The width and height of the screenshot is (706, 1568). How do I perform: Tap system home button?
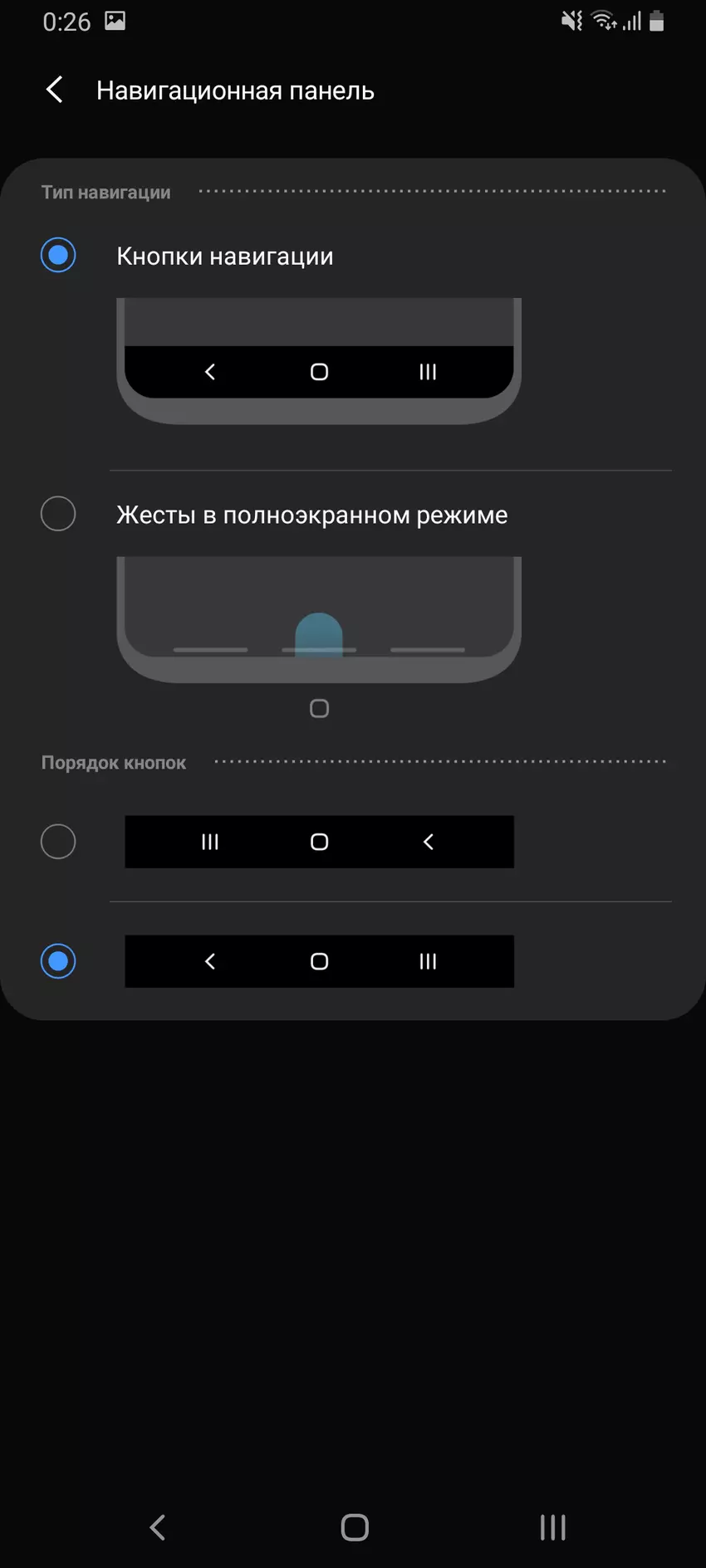point(355,1527)
